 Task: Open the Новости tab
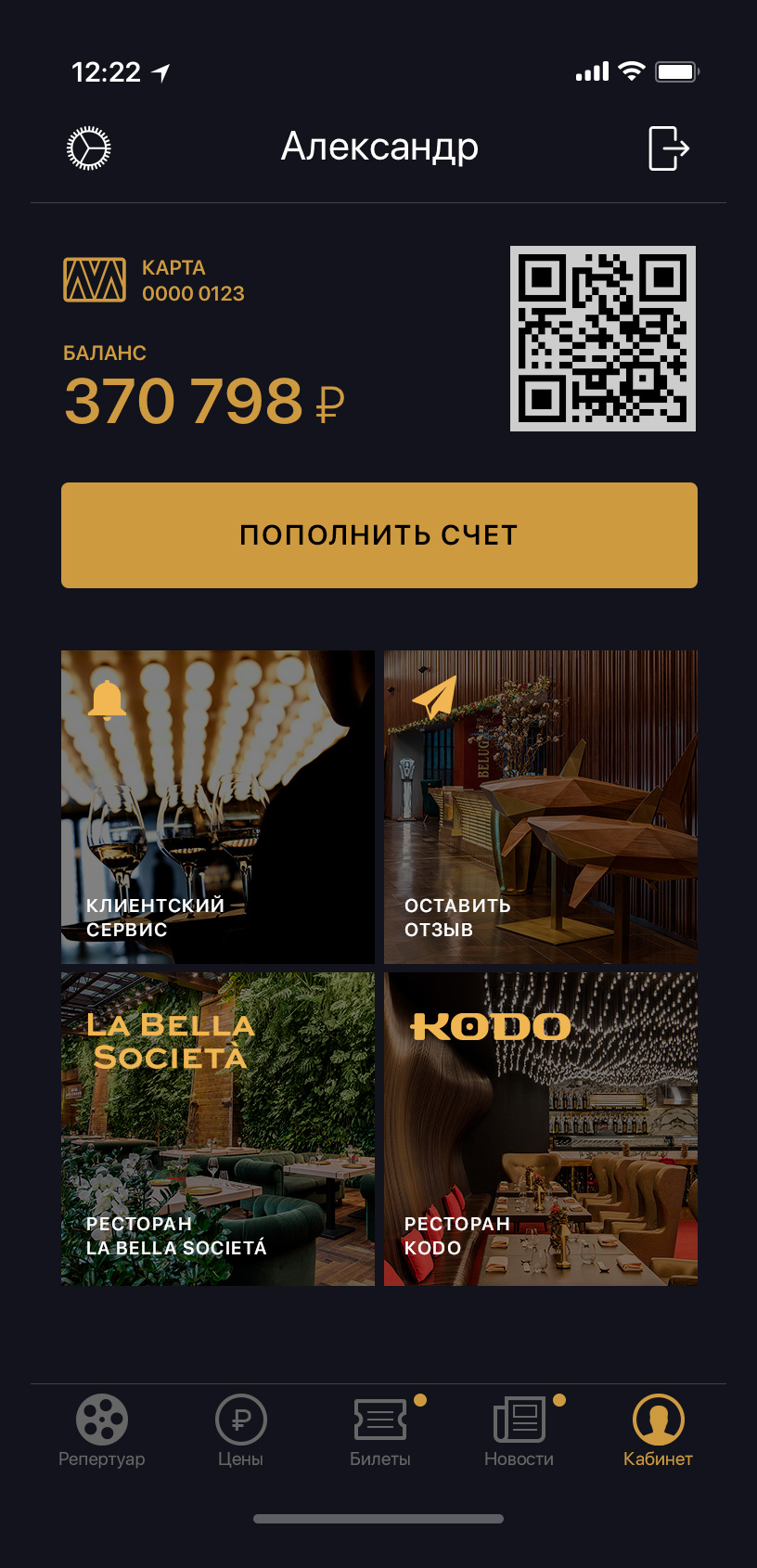[x=520, y=1432]
